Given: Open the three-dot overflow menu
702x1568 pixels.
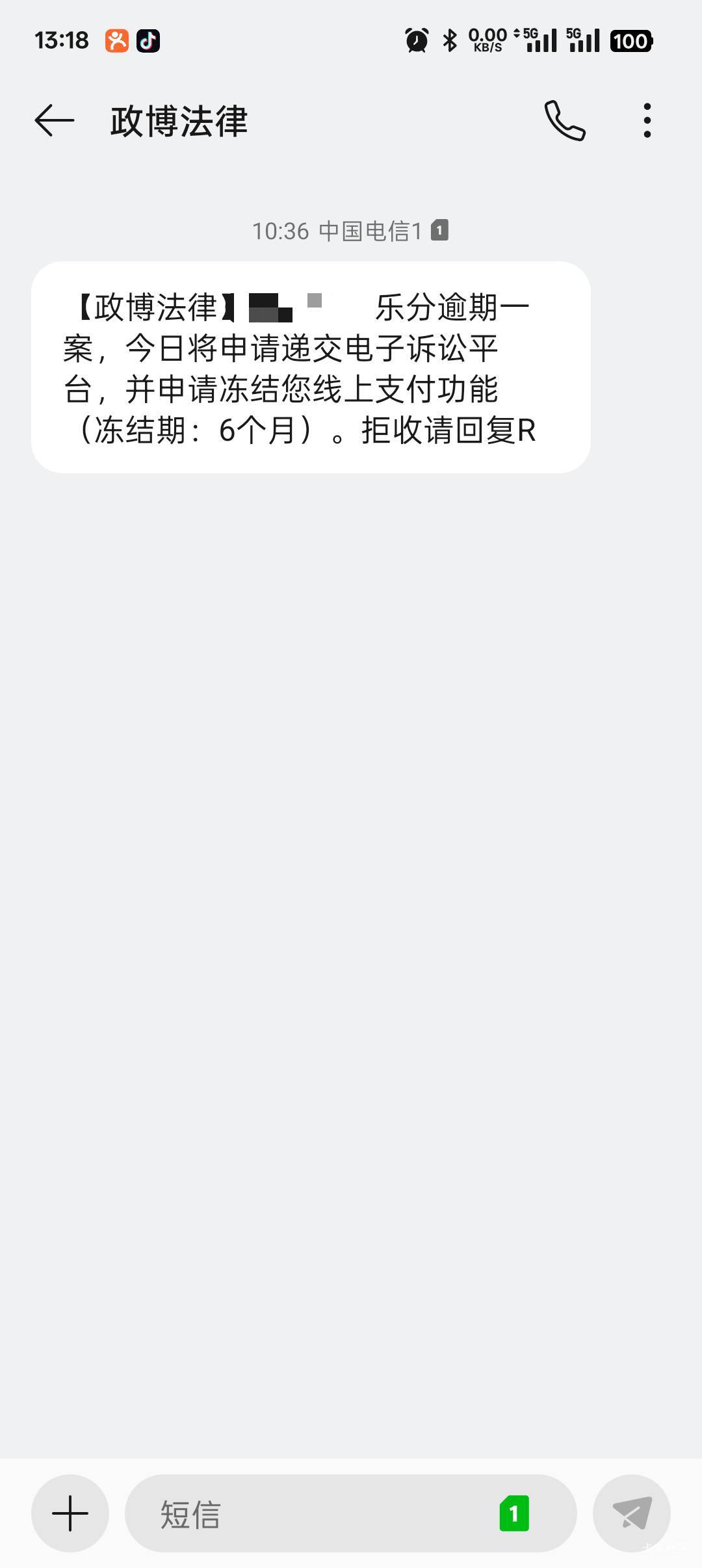Looking at the screenshot, I should click(x=647, y=121).
